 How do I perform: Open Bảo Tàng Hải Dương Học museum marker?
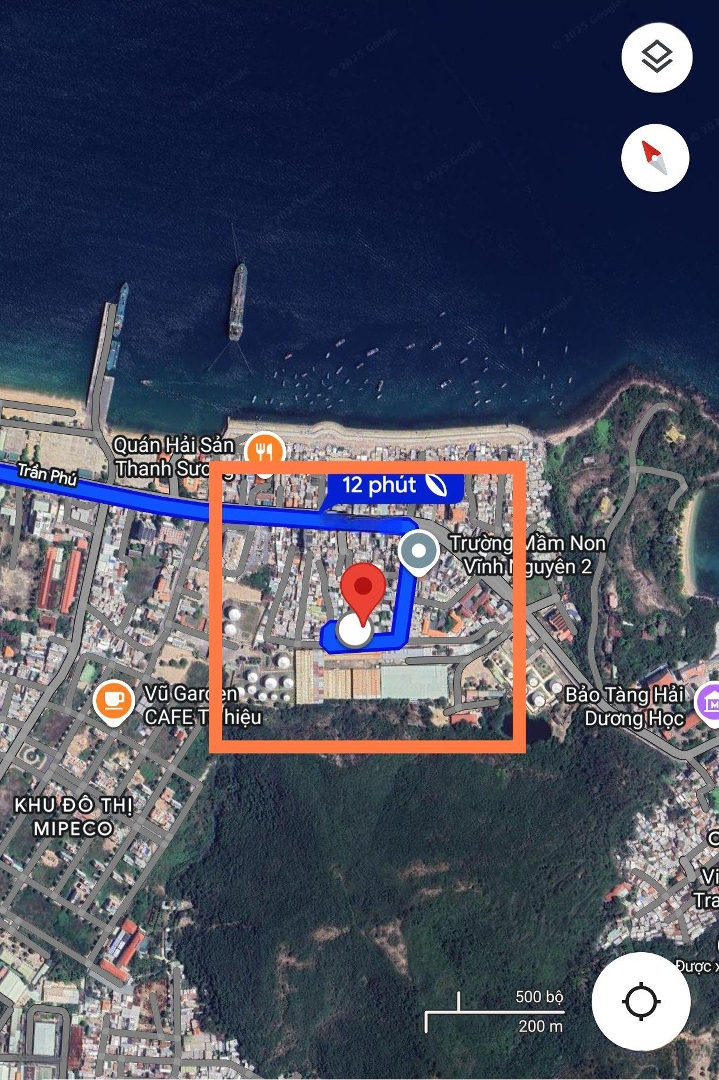tap(710, 703)
